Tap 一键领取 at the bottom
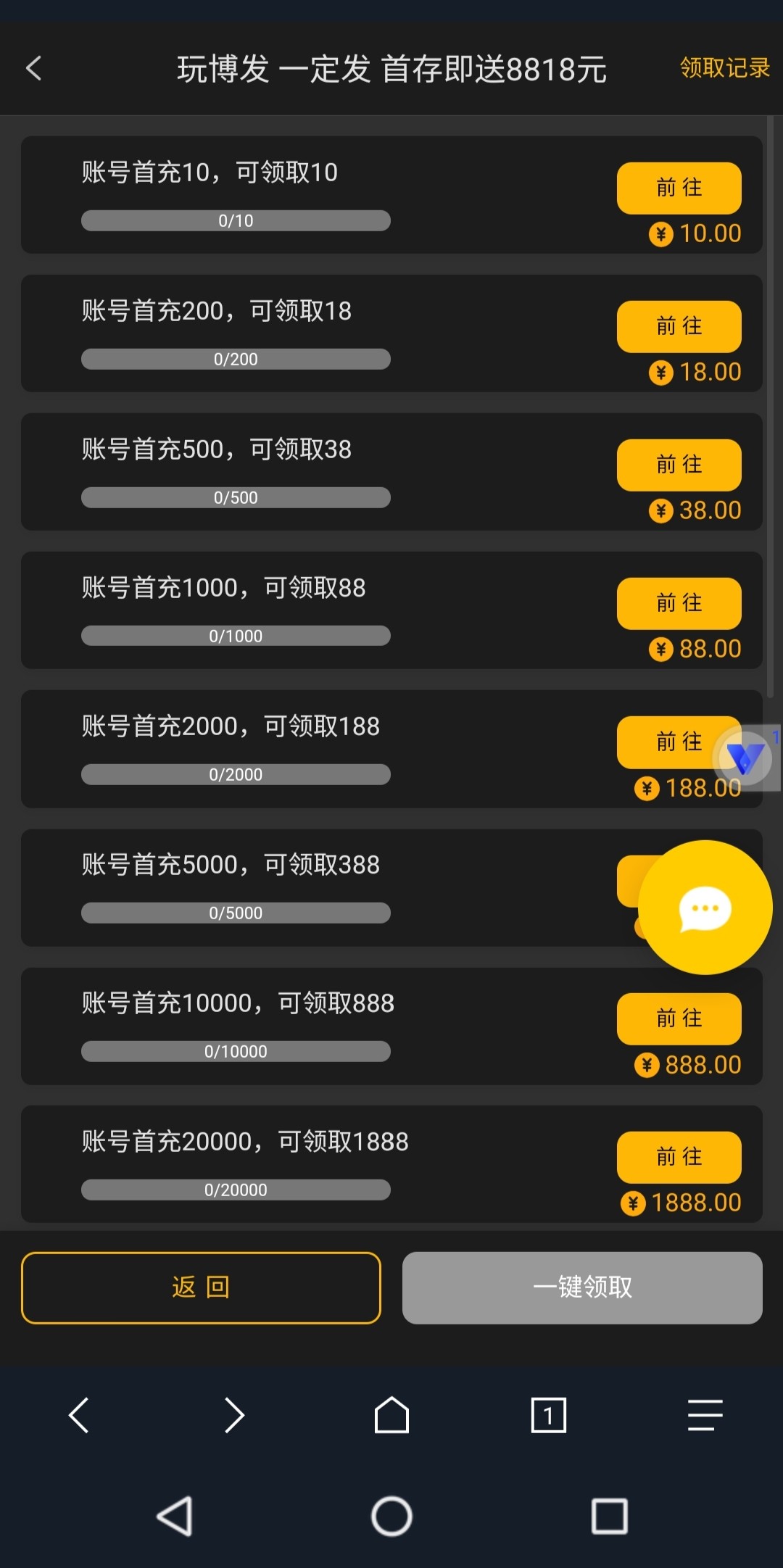Screen dimensions: 783x1568 [x=582, y=1287]
